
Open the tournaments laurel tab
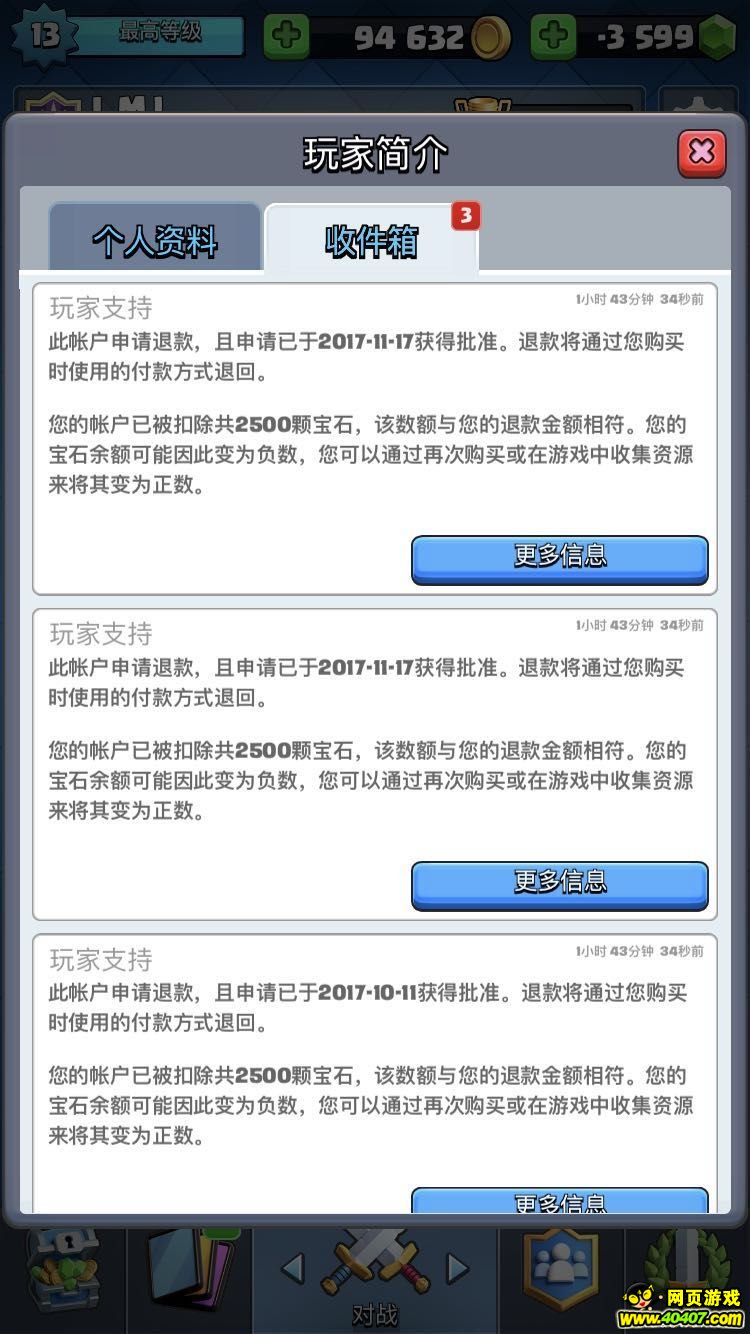coord(688,1270)
